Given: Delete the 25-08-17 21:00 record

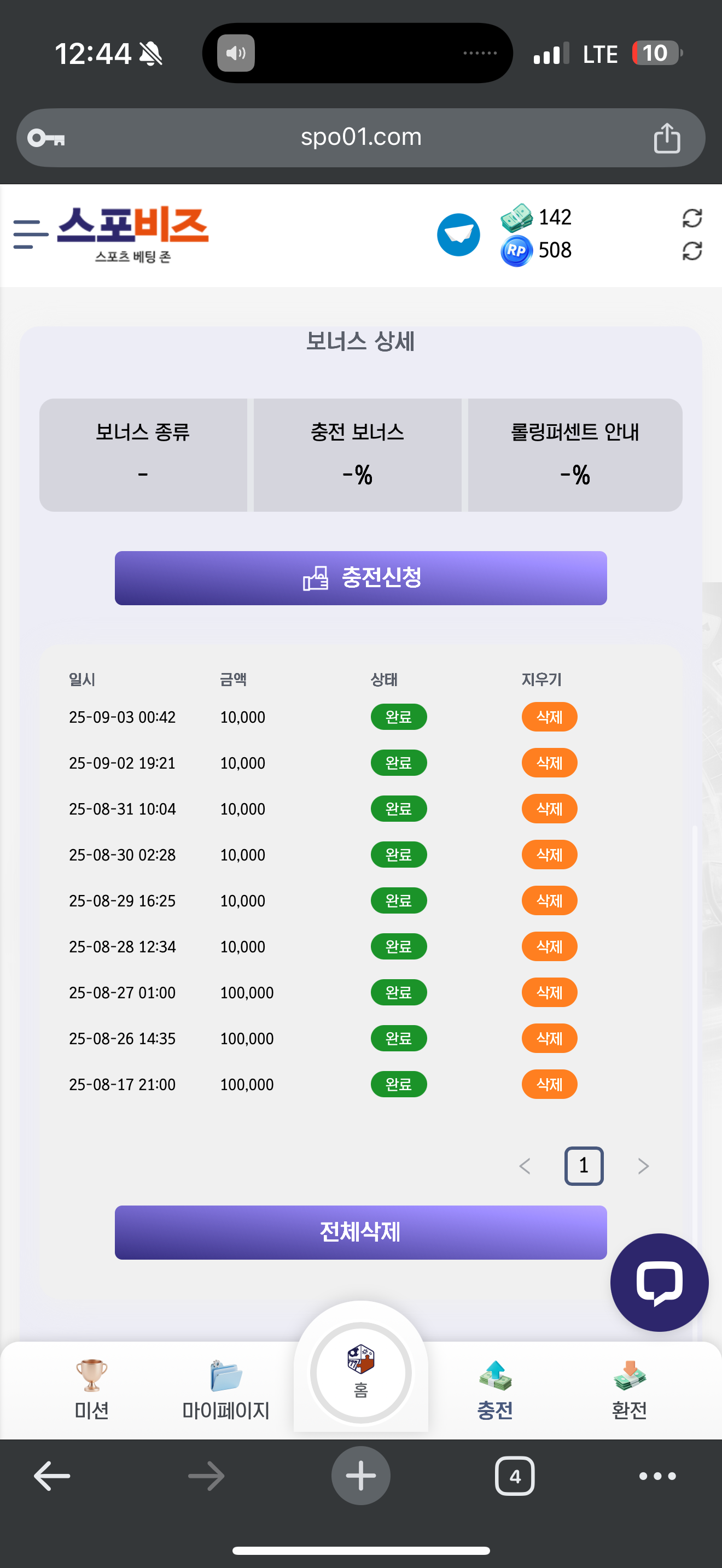Looking at the screenshot, I should point(549,1085).
